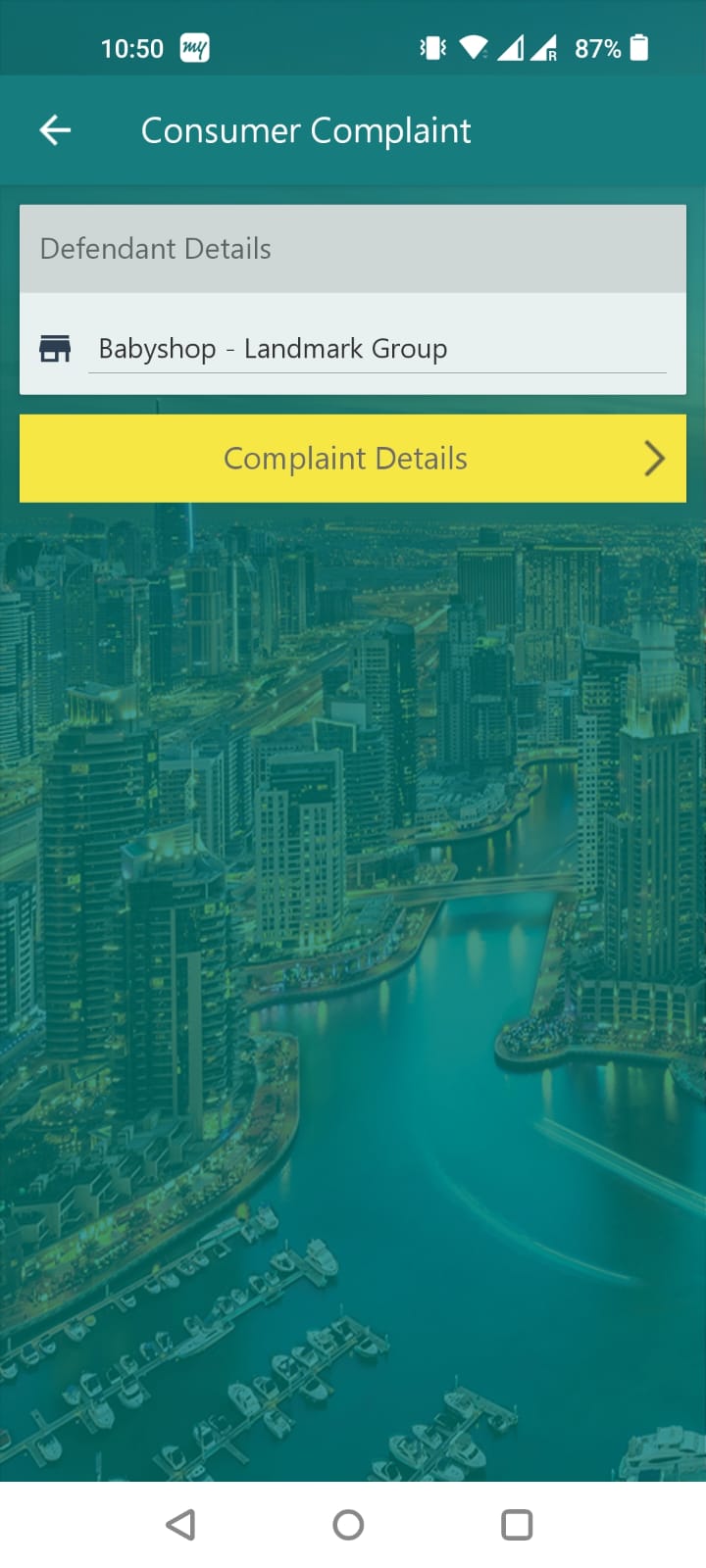Go back from Consumer Complaint screen

(55, 130)
